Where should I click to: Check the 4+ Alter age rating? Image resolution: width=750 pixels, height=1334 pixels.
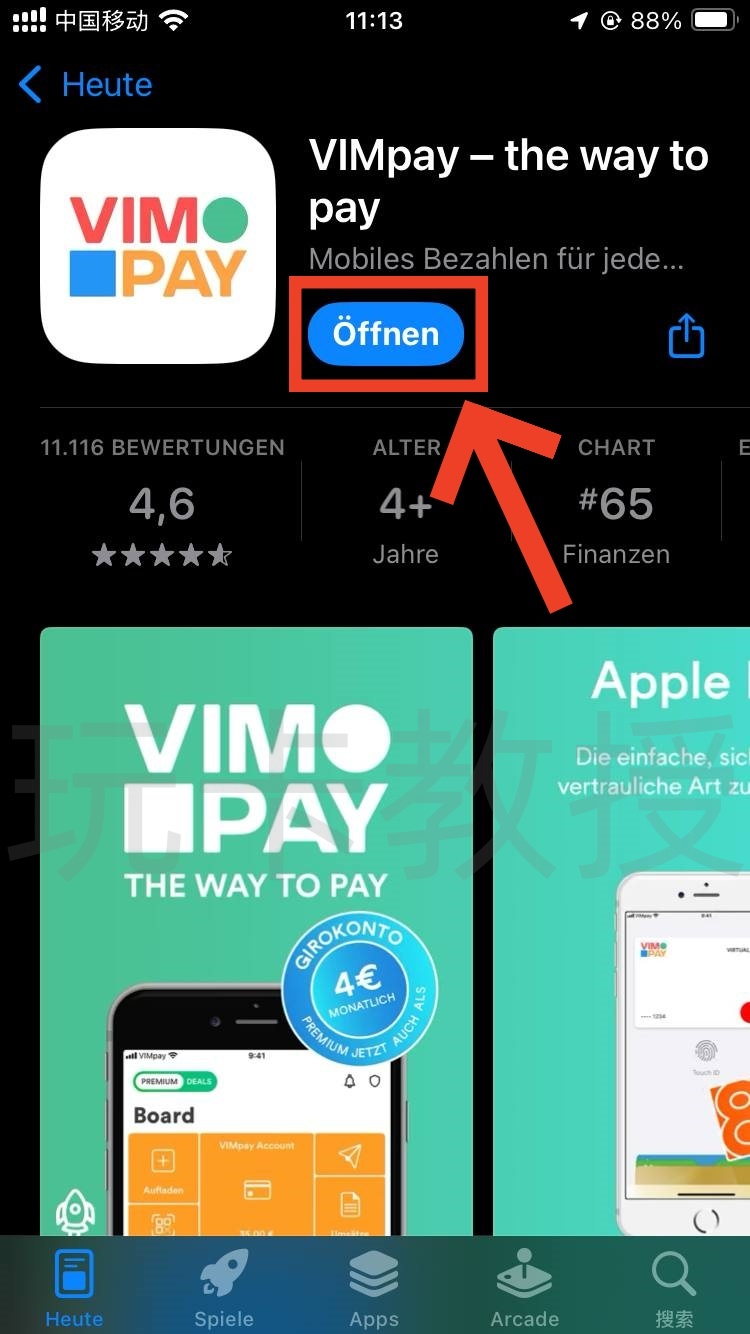(406, 505)
